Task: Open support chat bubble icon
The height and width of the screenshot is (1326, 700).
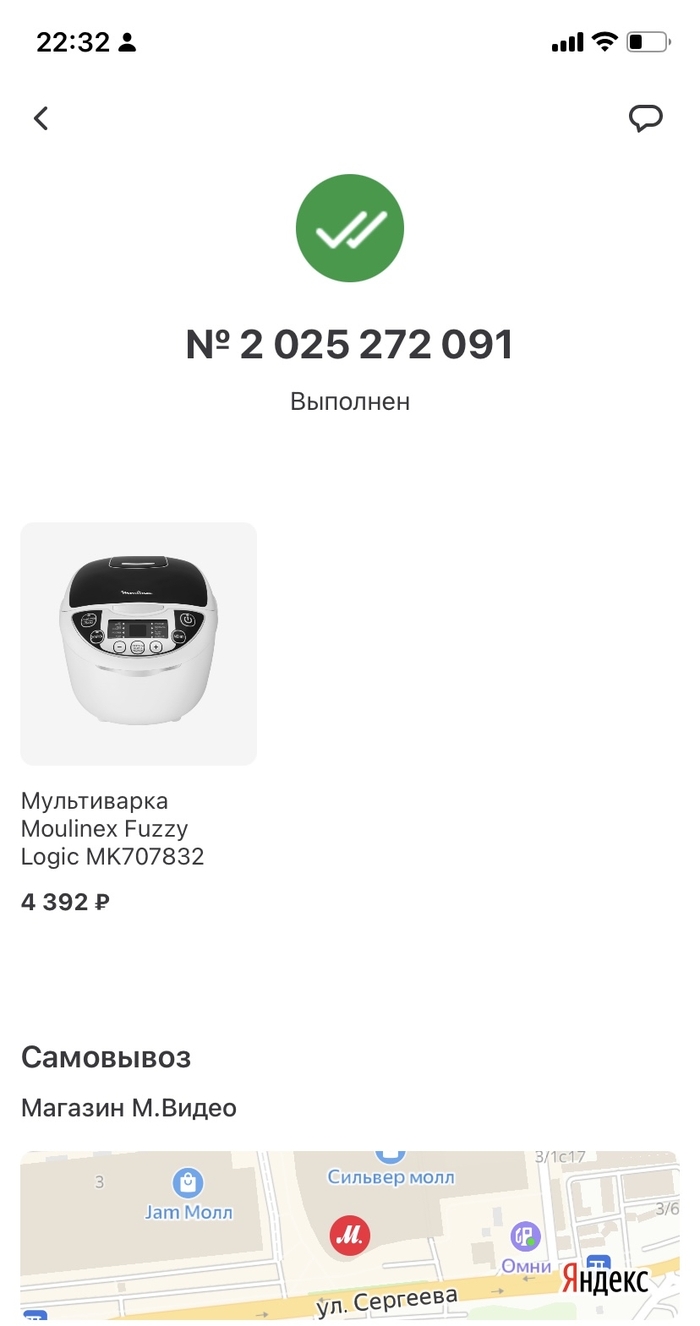Action: pyautogui.click(x=645, y=119)
